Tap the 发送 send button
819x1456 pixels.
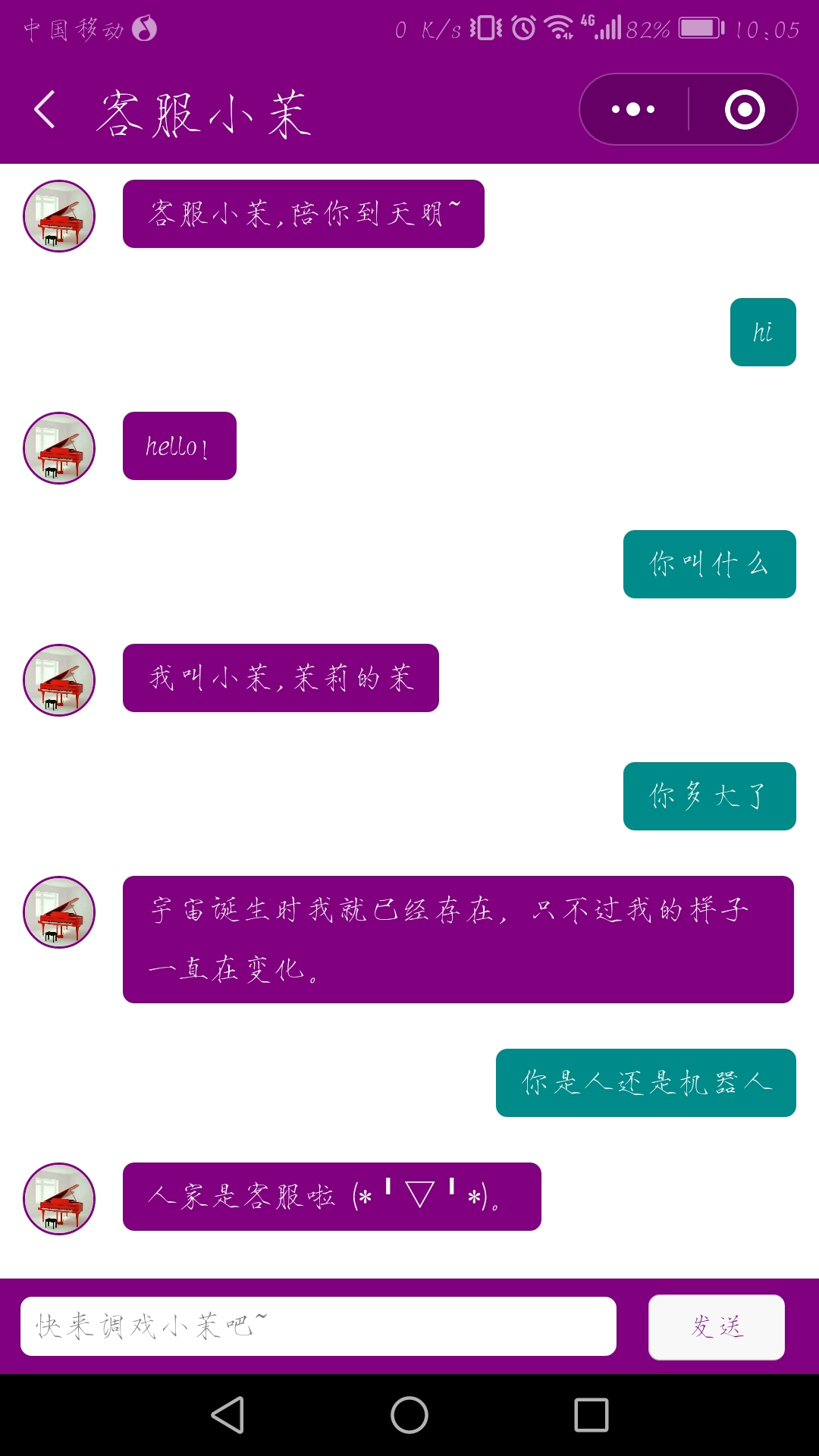coord(716,1326)
